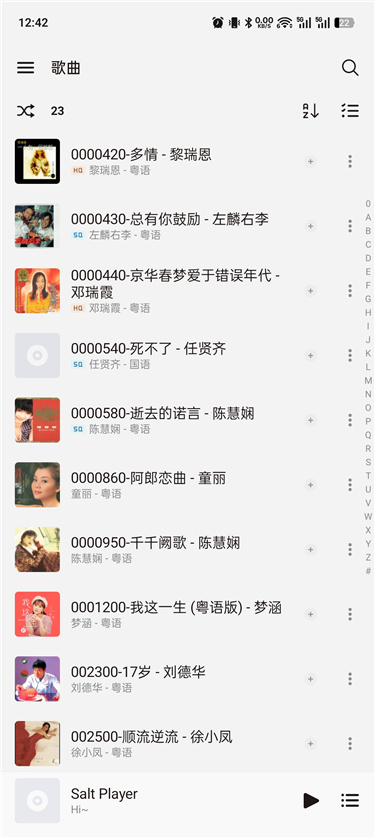Screen dimensions: 375x838
Task: Open more options for 0000430-总有你鼓励
Action: [350, 226]
